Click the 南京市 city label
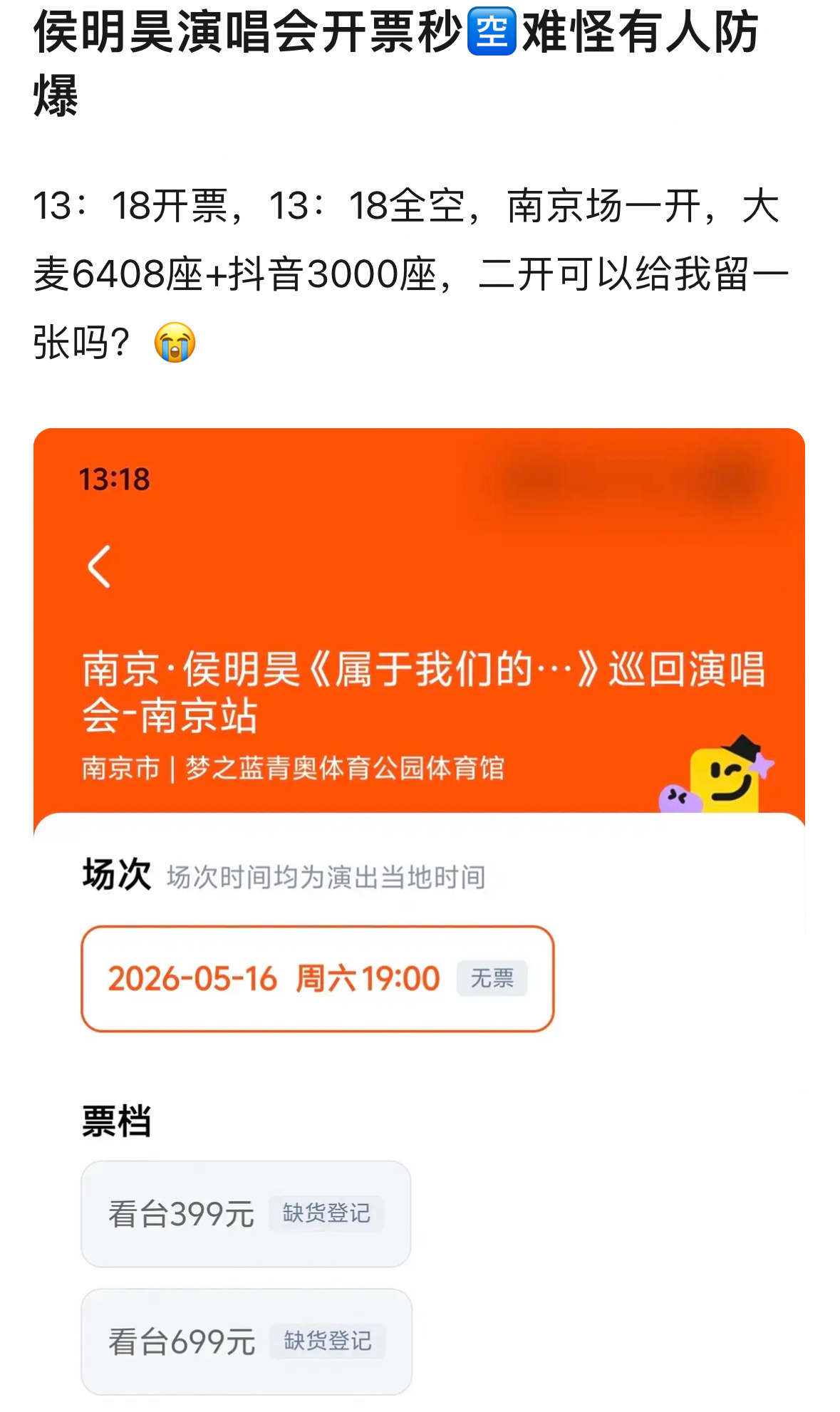This screenshot has width=840, height=1412. (x=118, y=769)
